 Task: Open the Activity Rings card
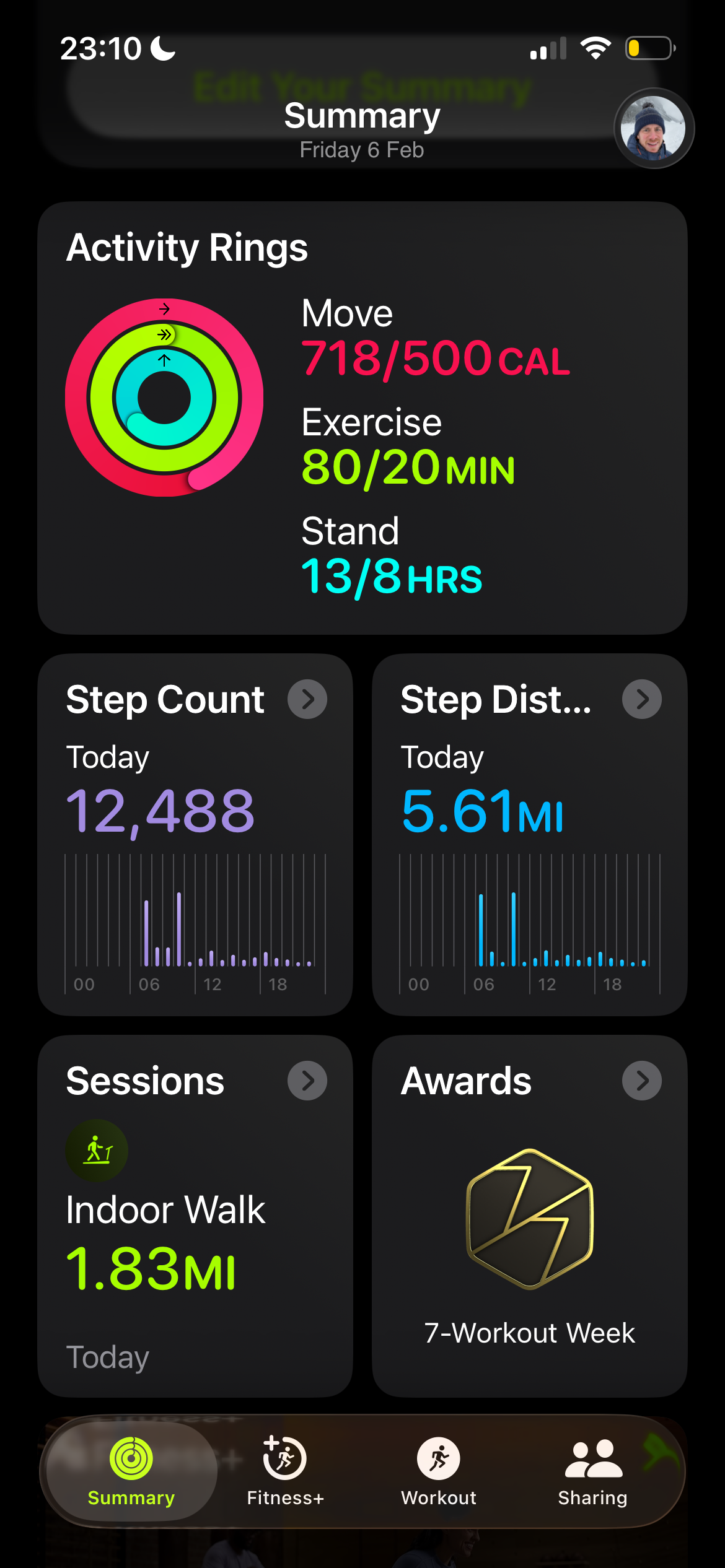[x=362, y=417]
